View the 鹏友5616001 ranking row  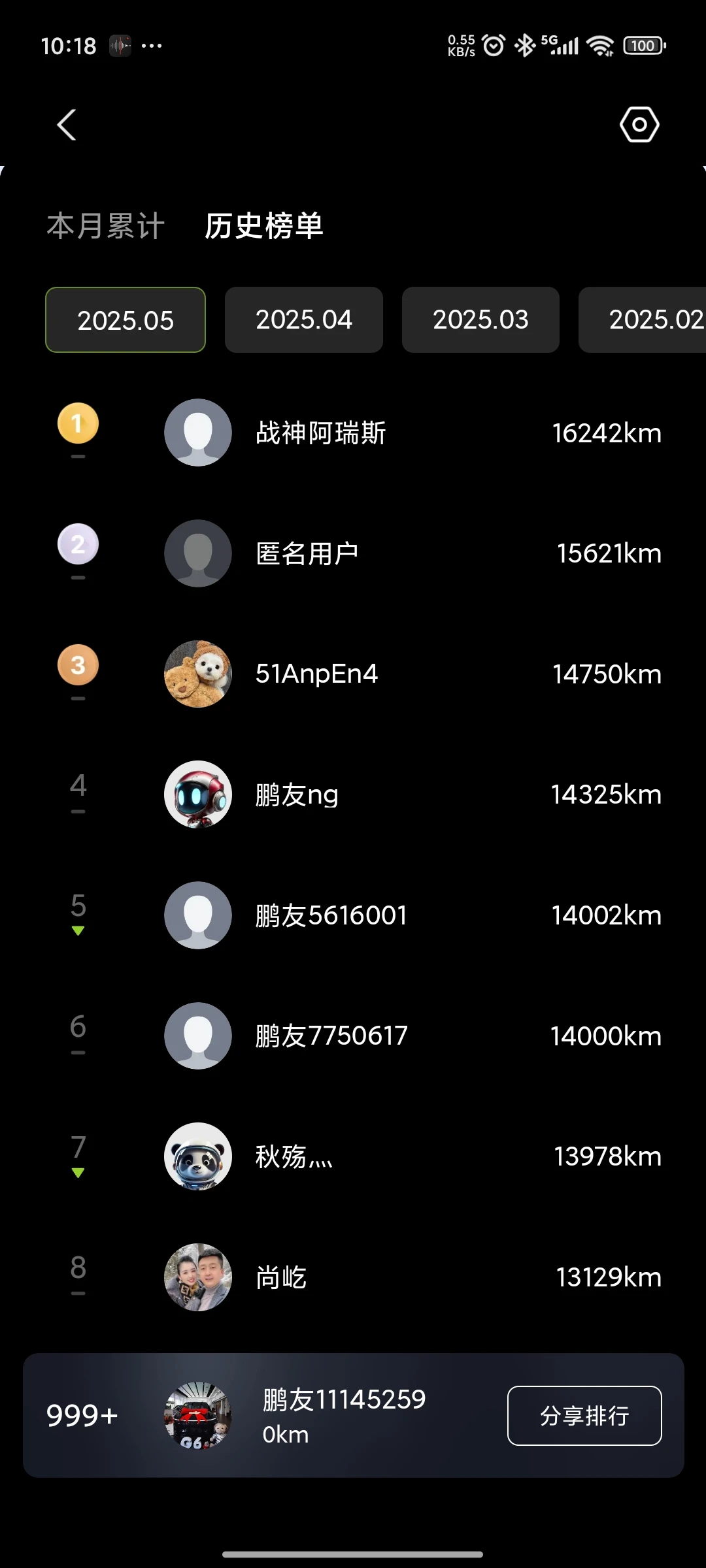point(353,915)
